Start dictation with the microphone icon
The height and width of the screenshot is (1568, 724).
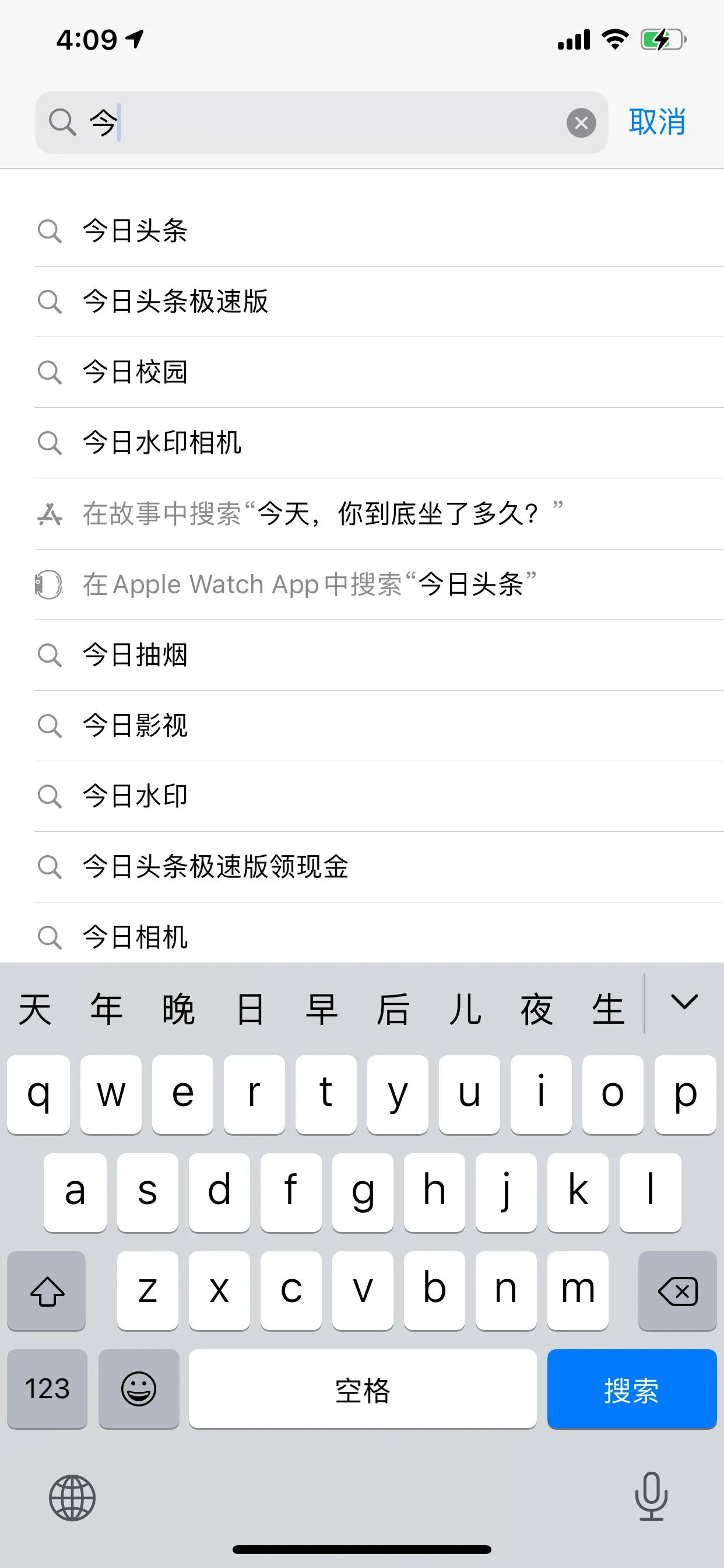tap(651, 1498)
